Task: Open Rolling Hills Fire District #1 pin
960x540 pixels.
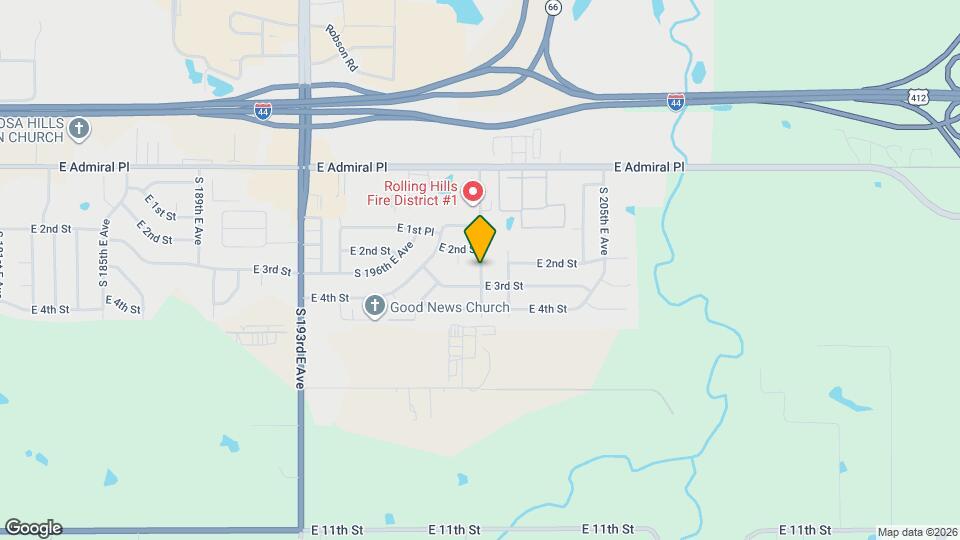Action: 473,190
